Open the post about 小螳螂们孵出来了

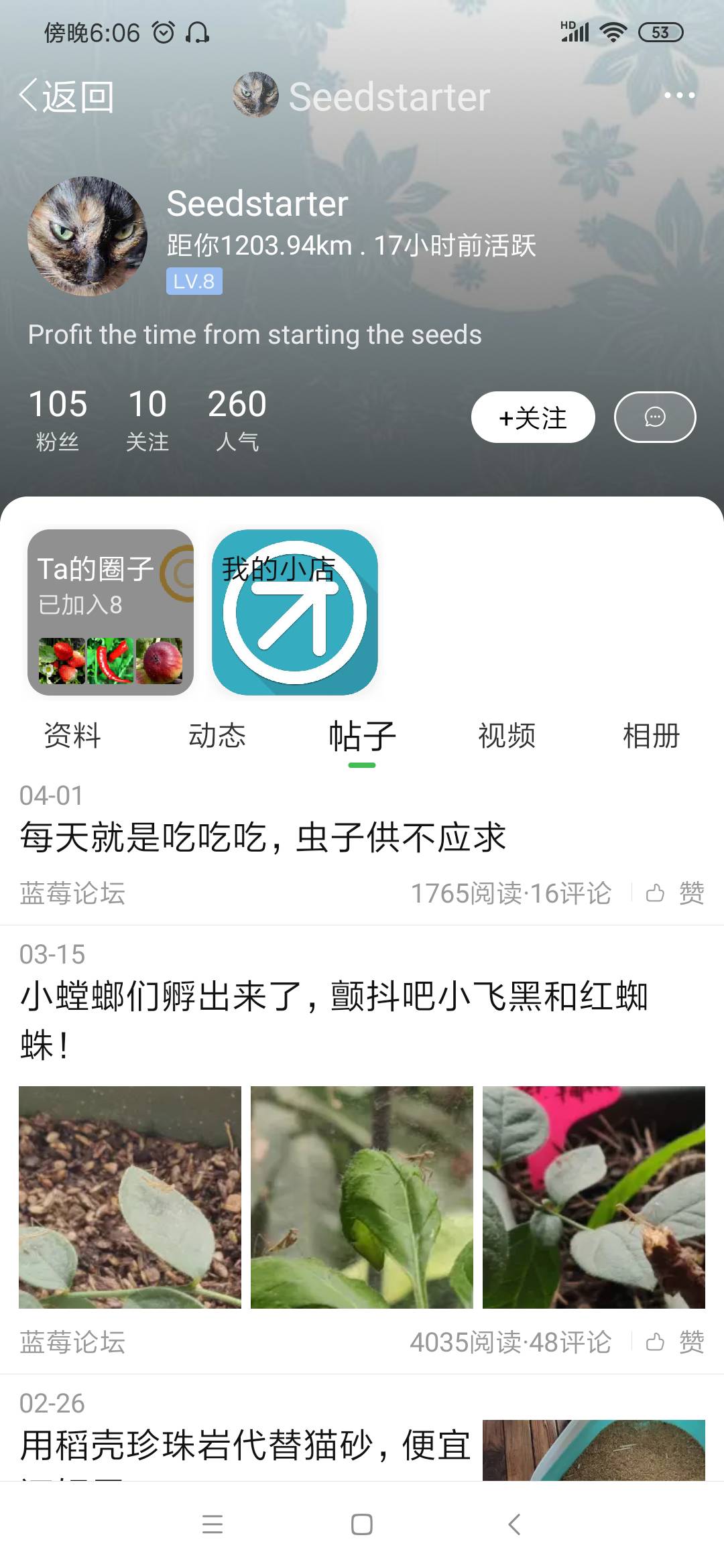(x=334, y=1020)
